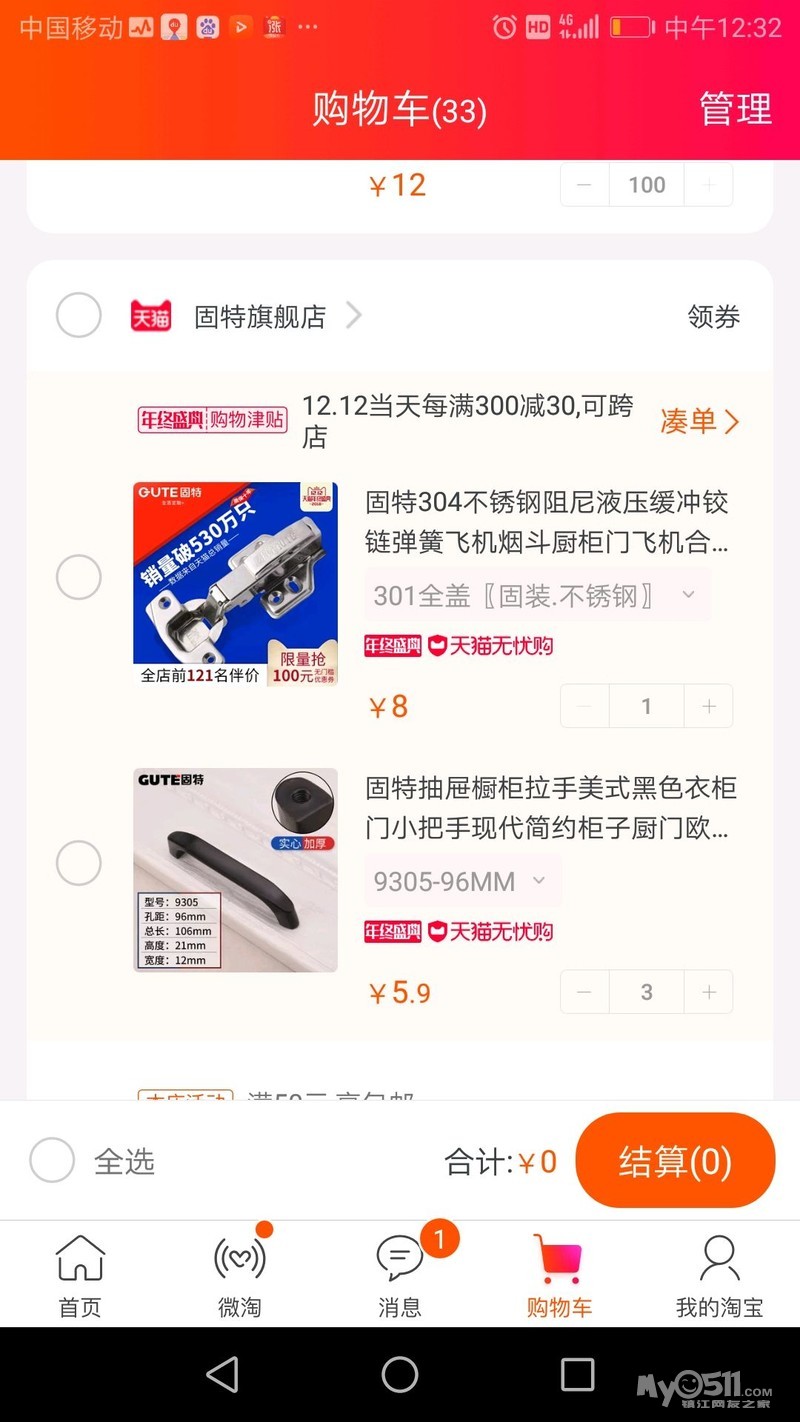
Task: Decrease the quantity of the ¥5.9 handle
Action: [x=585, y=992]
